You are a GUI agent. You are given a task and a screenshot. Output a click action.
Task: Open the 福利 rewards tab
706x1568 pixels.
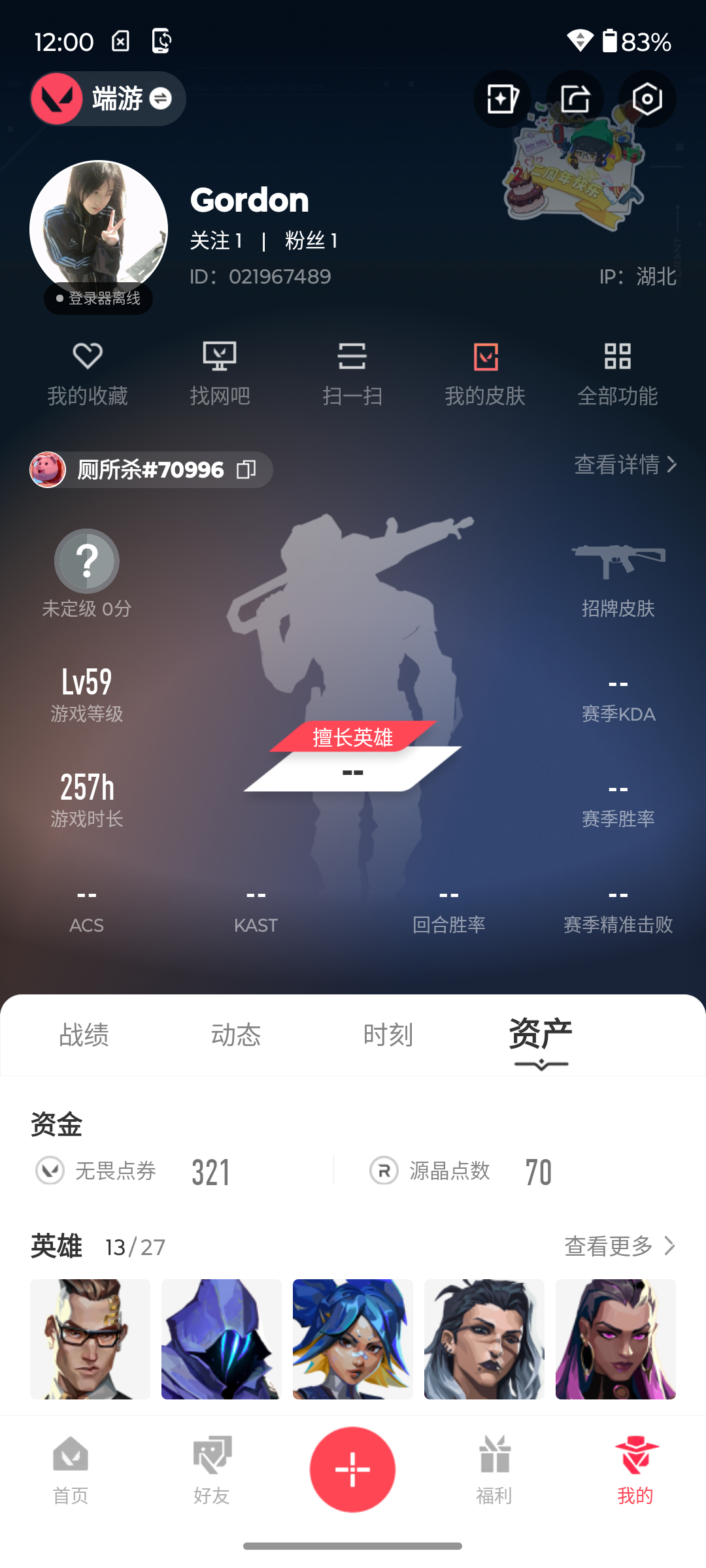pos(494,1470)
